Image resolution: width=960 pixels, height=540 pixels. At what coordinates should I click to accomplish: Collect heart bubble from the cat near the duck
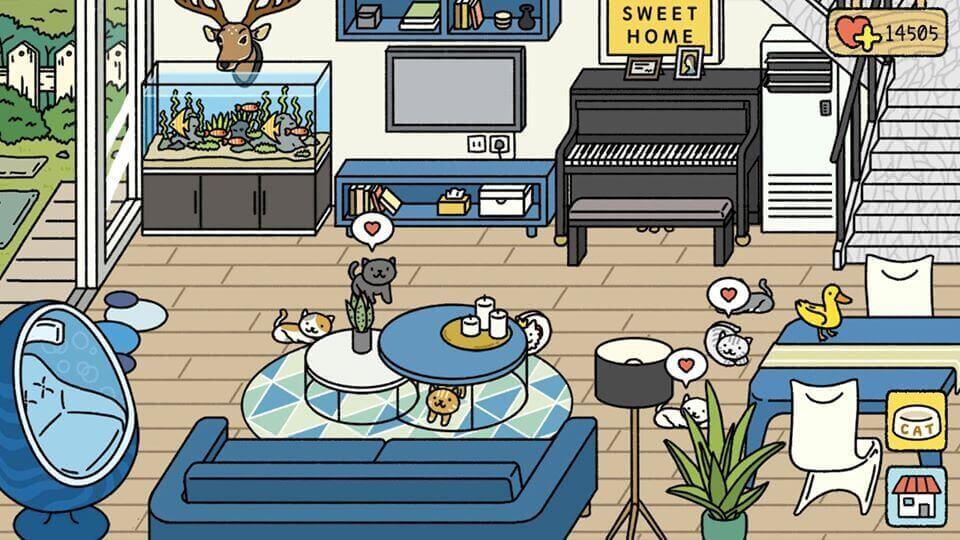728,295
